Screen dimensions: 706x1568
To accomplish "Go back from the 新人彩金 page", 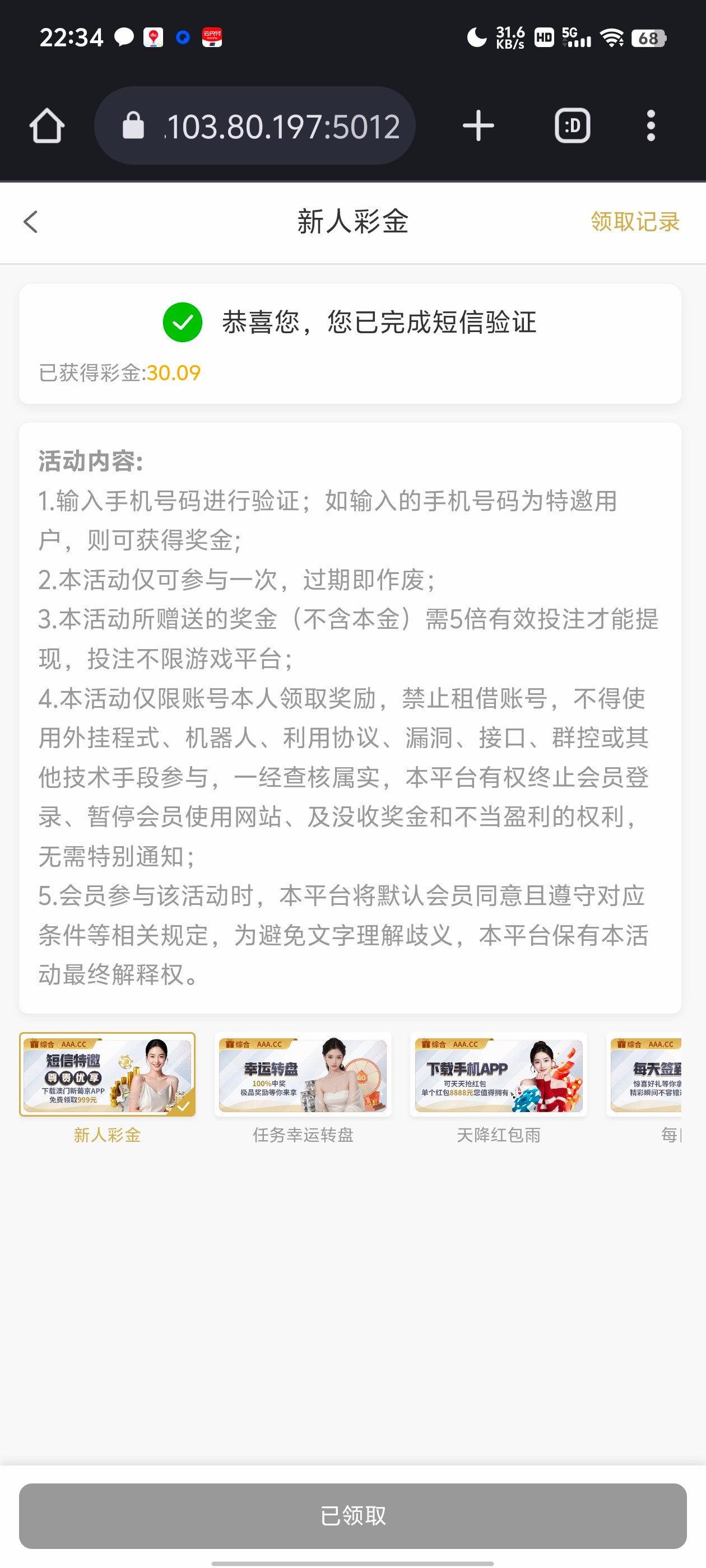I will (x=30, y=222).
